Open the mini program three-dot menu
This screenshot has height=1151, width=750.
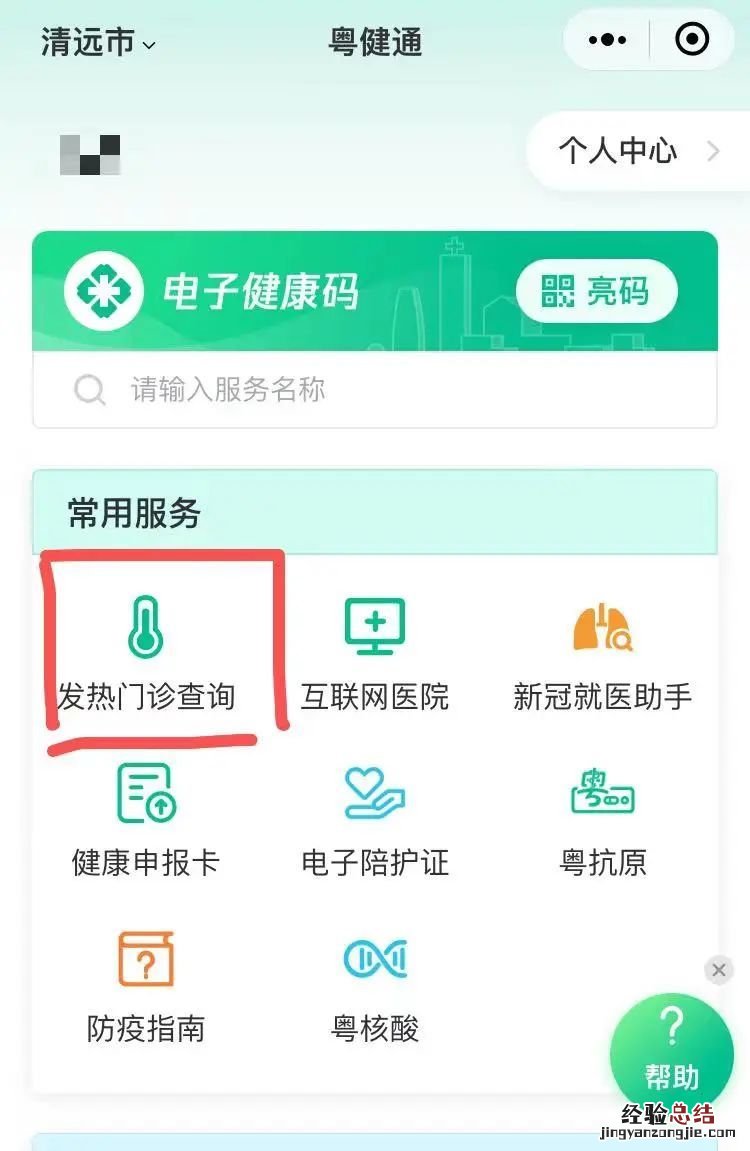pyautogui.click(x=607, y=40)
